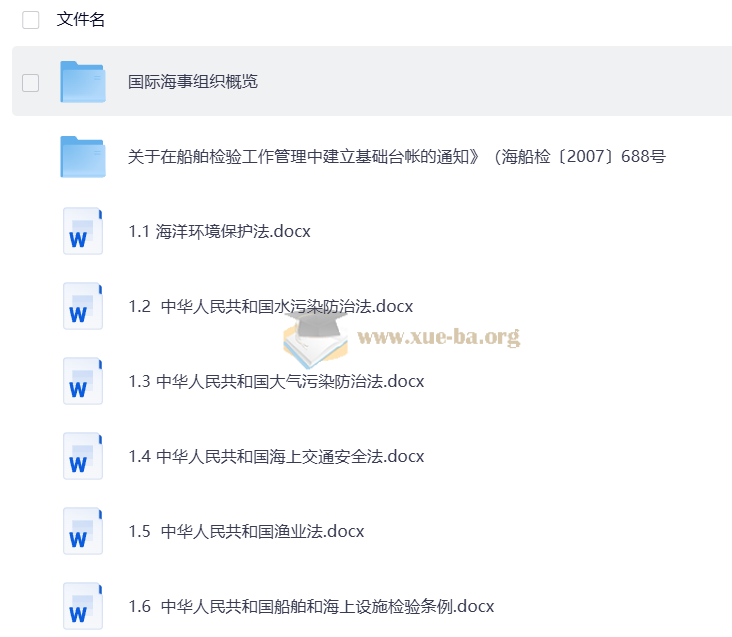The width and height of the screenshot is (732, 637).
Task: Check the box for 国际海事组织概览 folder
Action: point(30,82)
